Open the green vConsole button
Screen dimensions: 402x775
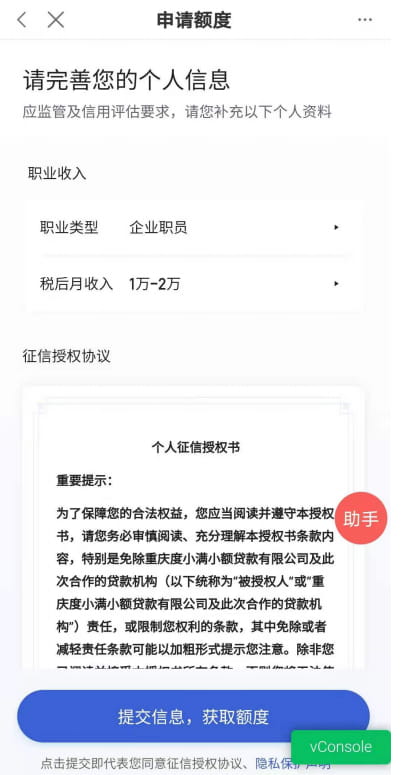click(341, 747)
